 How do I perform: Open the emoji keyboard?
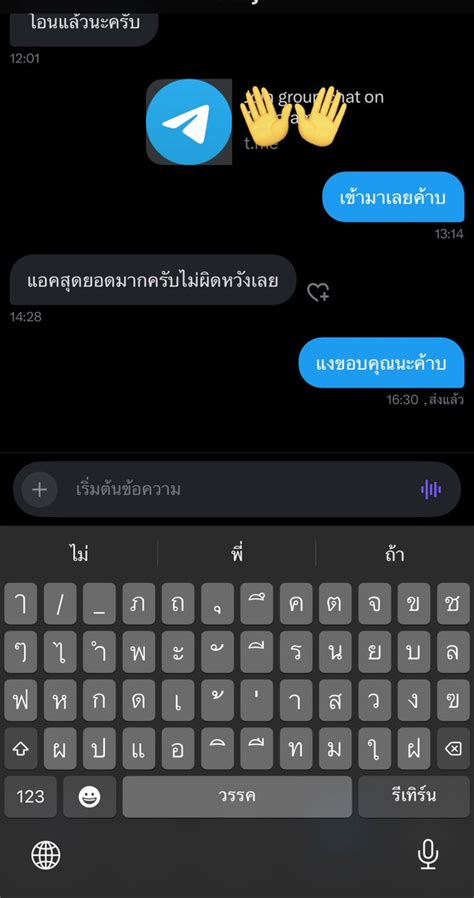pos(89,797)
